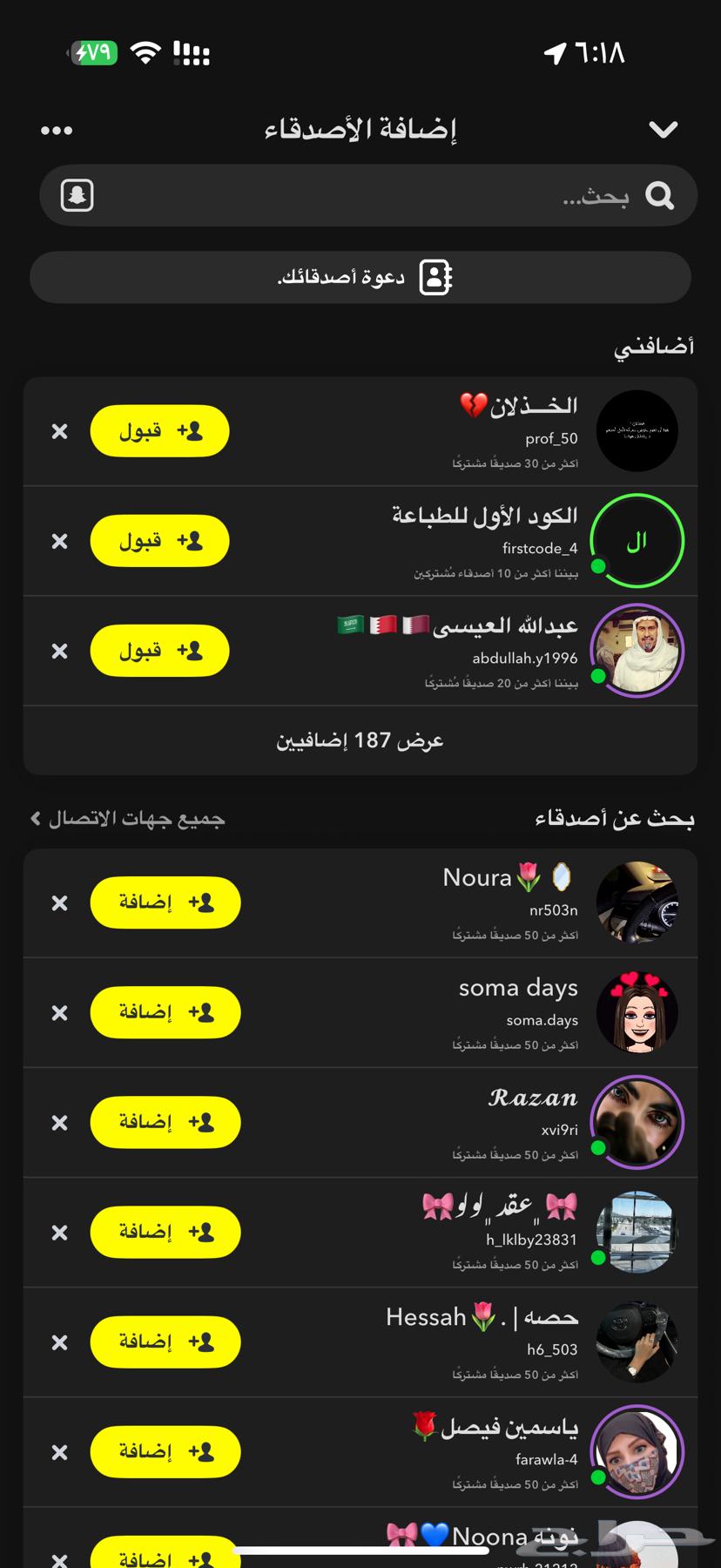Show 187 additional friend requests
This screenshot has height=1568, width=721.
[x=360, y=740]
